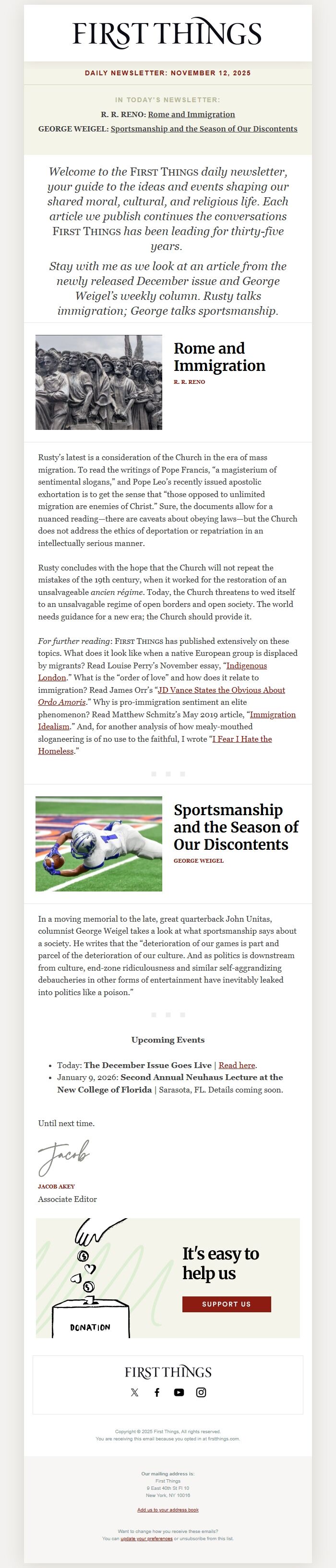Open First Things on X
Screen dimensions: 336x1568
pyautogui.click(x=134, y=1392)
